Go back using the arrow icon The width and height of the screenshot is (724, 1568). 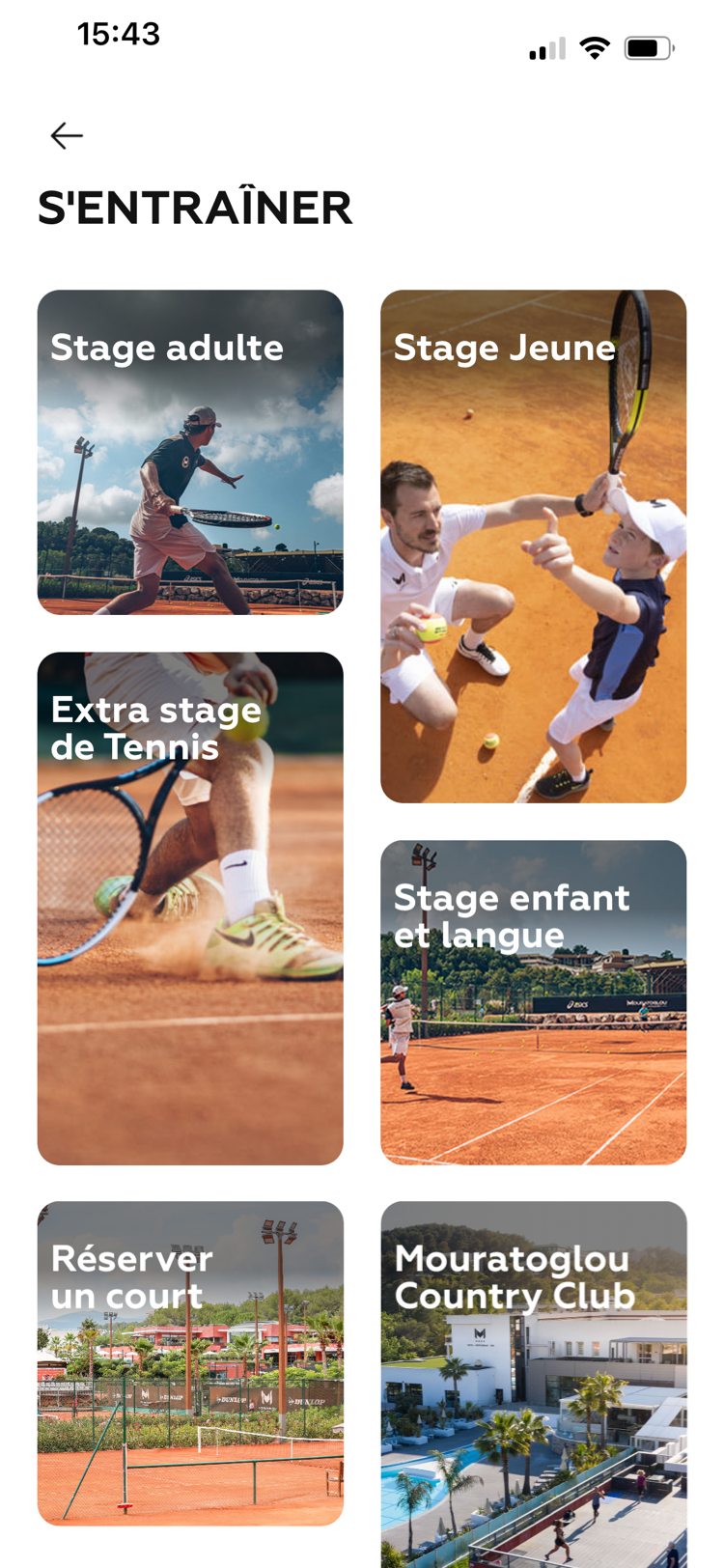tap(67, 136)
